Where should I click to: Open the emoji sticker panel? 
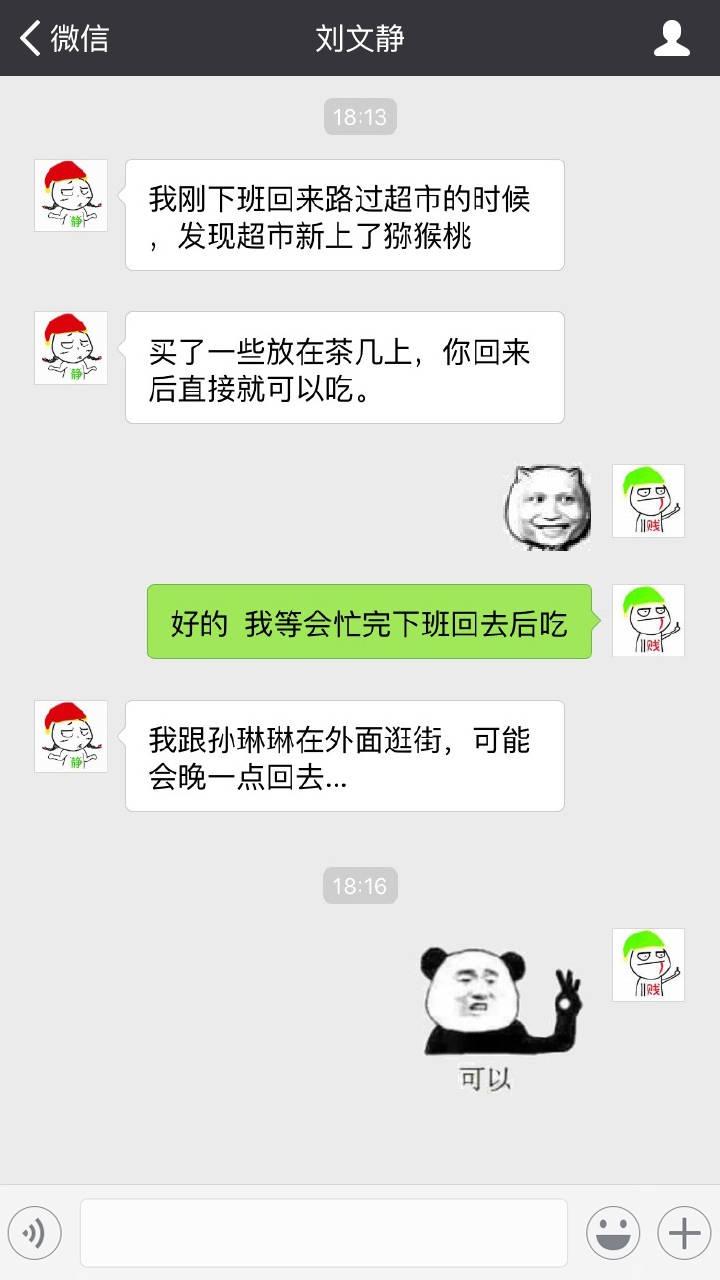(613, 1233)
